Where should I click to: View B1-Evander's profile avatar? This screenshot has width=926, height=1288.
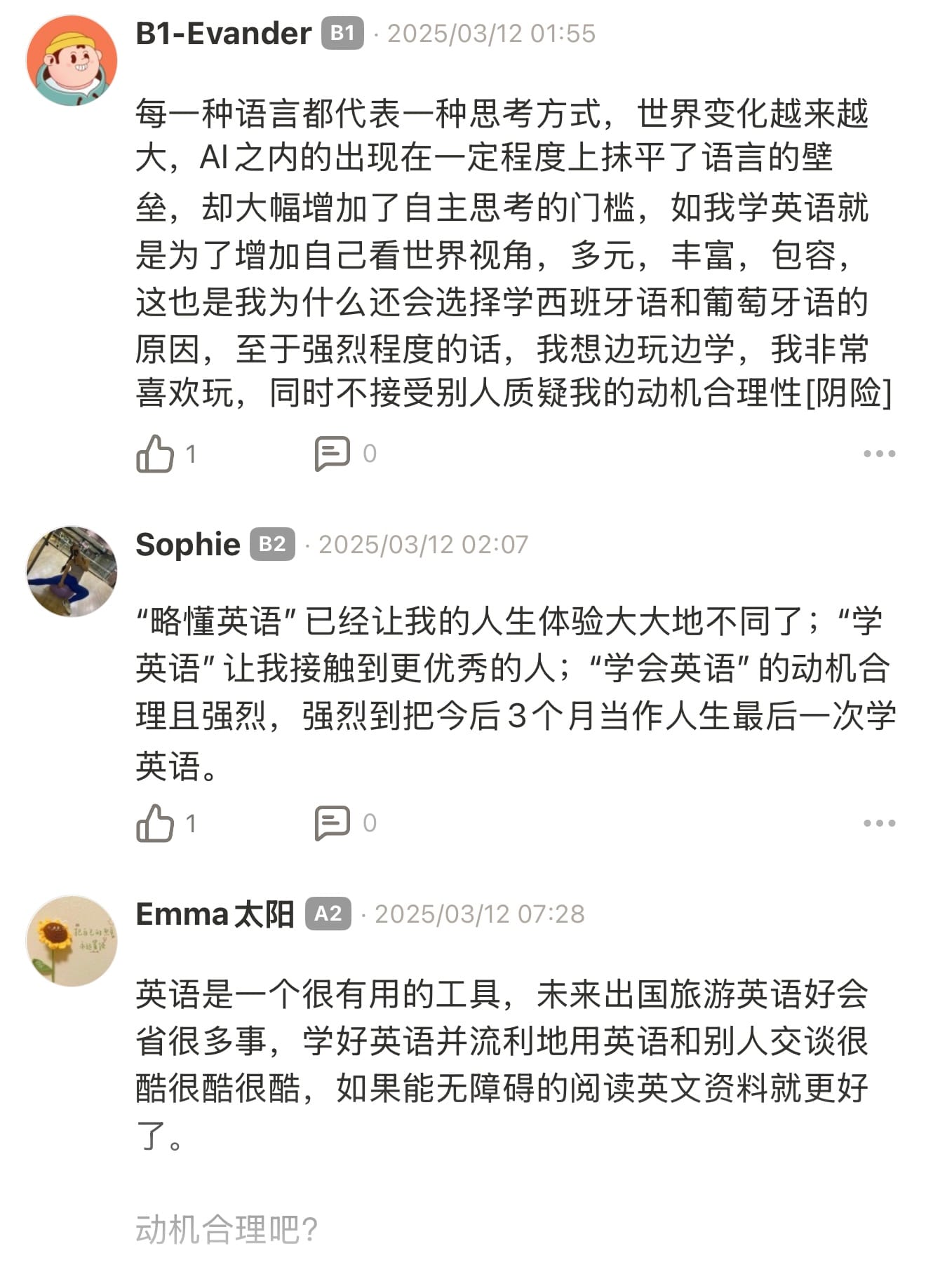72,60
